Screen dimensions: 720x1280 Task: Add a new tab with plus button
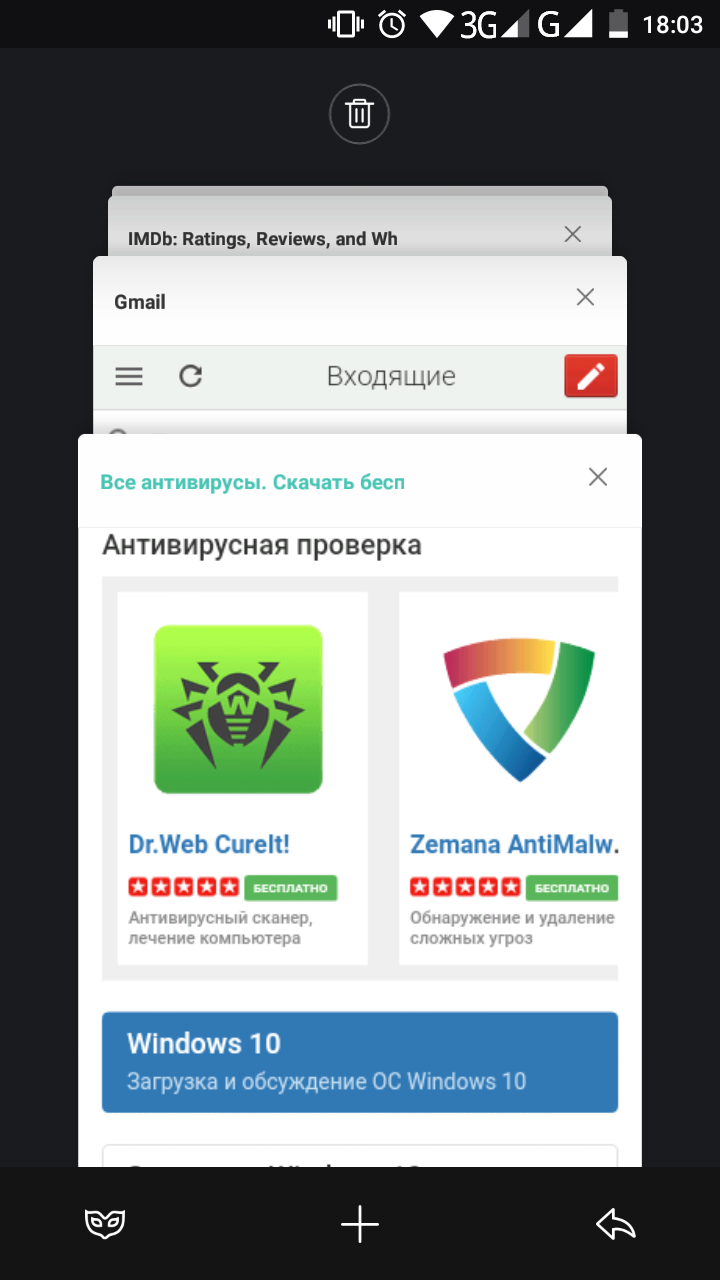coord(359,1224)
